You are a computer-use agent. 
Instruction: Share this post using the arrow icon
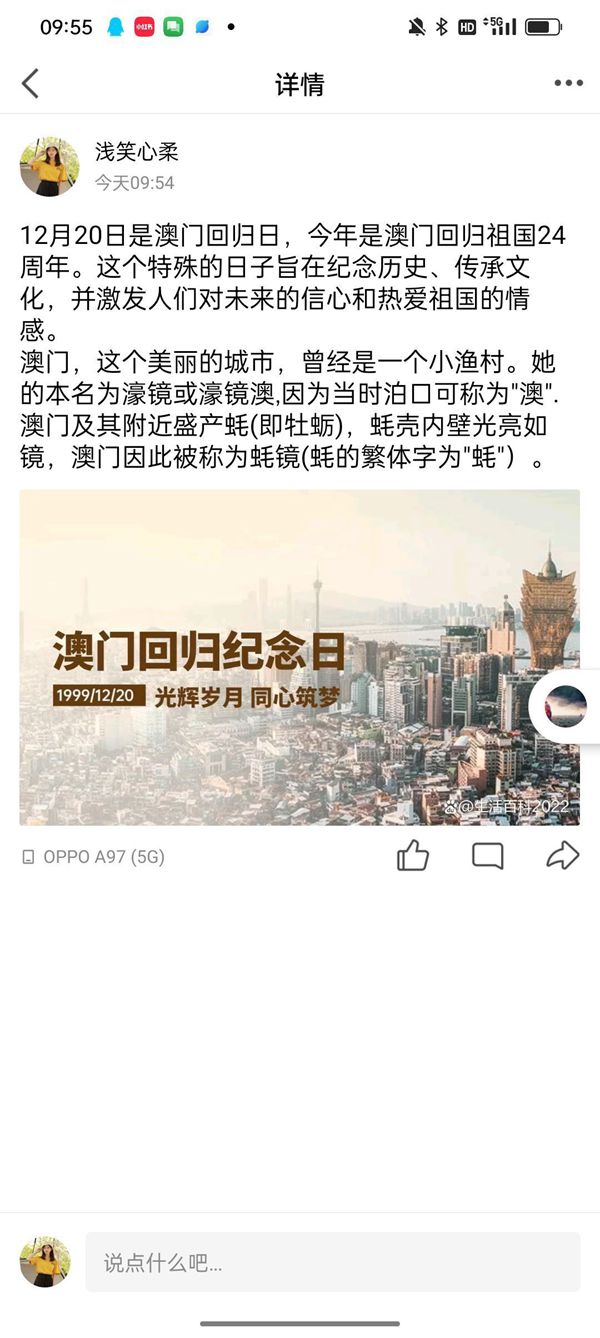coord(563,856)
